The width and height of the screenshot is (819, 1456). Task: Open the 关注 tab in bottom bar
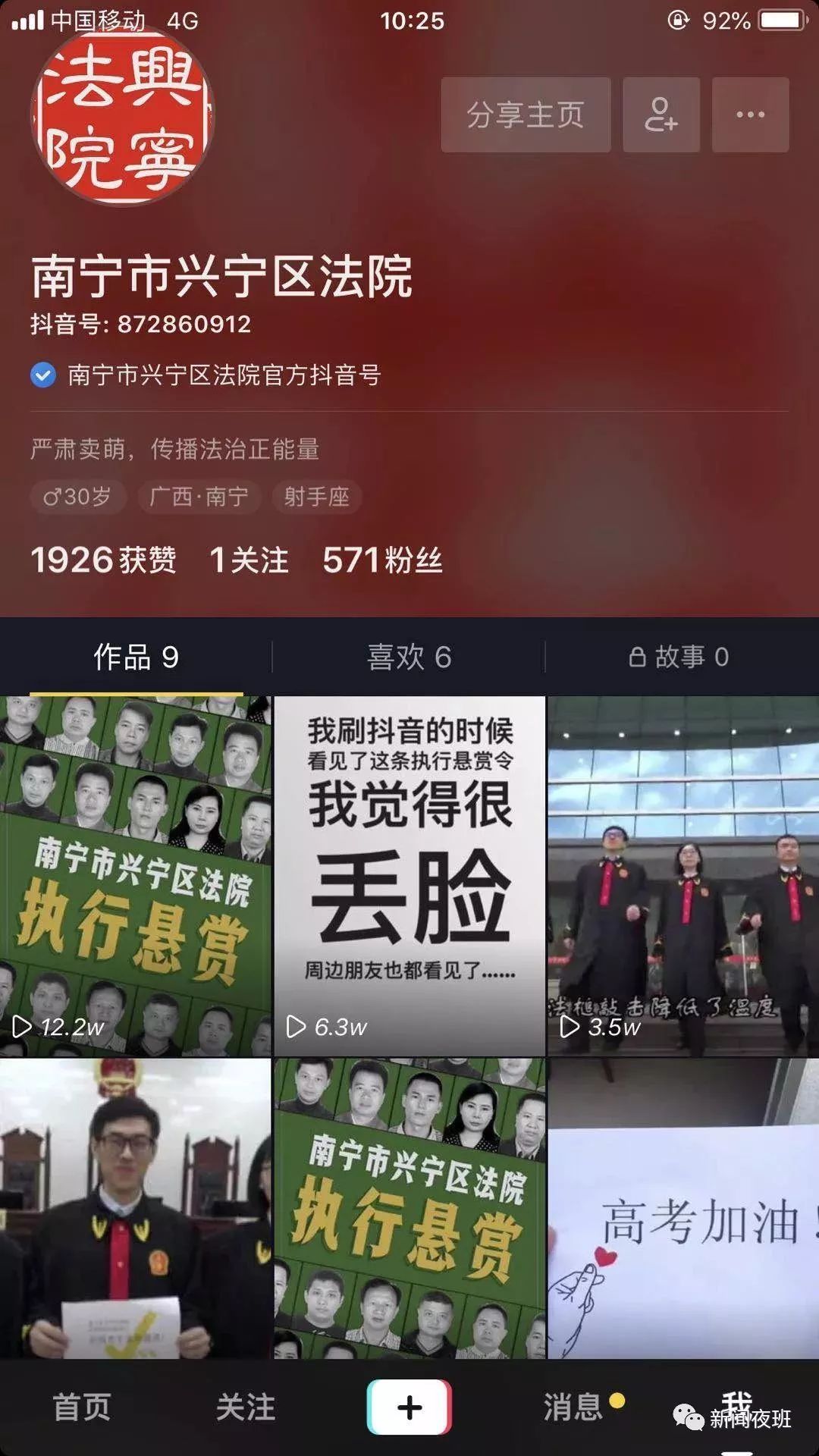coord(245,1407)
